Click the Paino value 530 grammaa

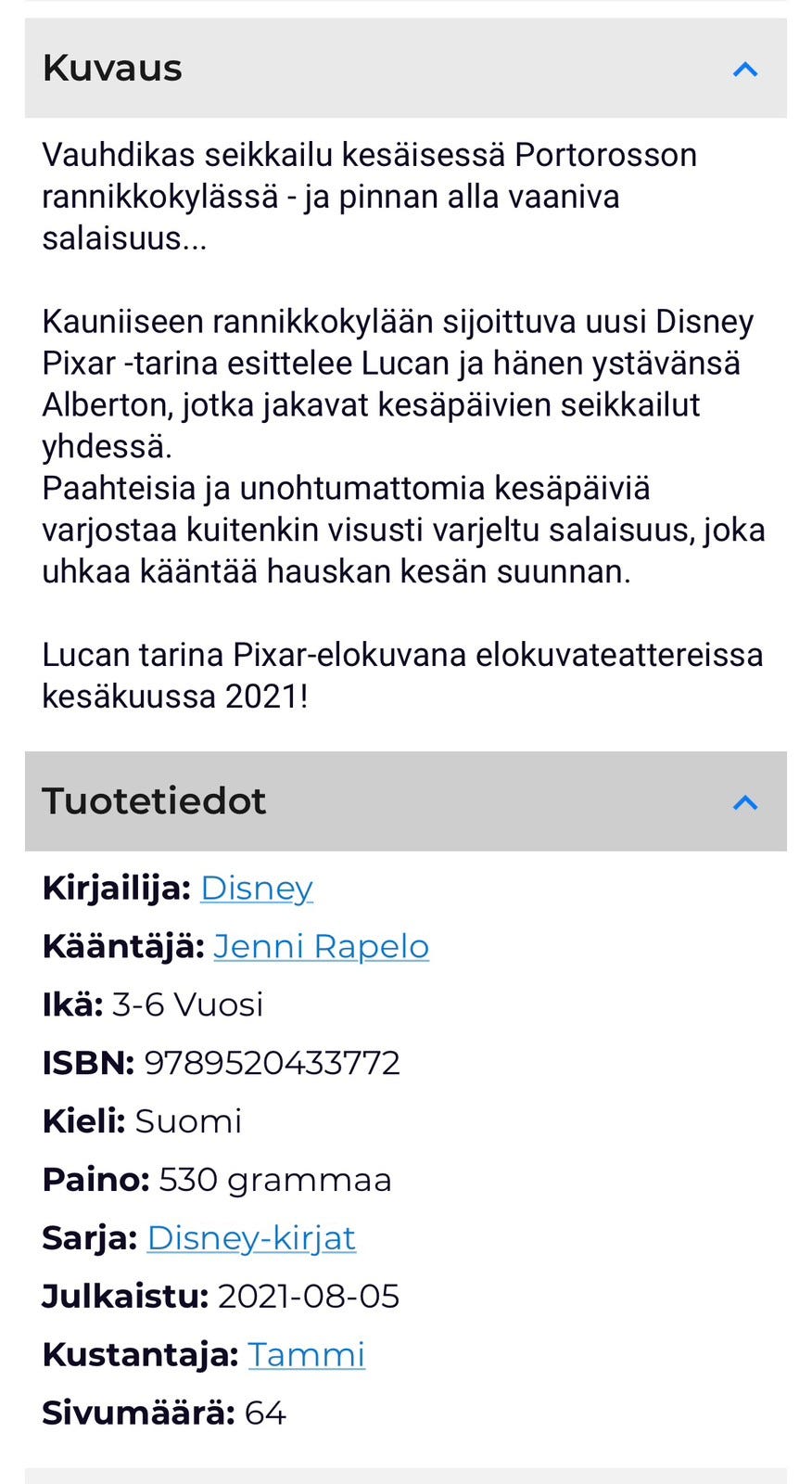(x=275, y=1180)
